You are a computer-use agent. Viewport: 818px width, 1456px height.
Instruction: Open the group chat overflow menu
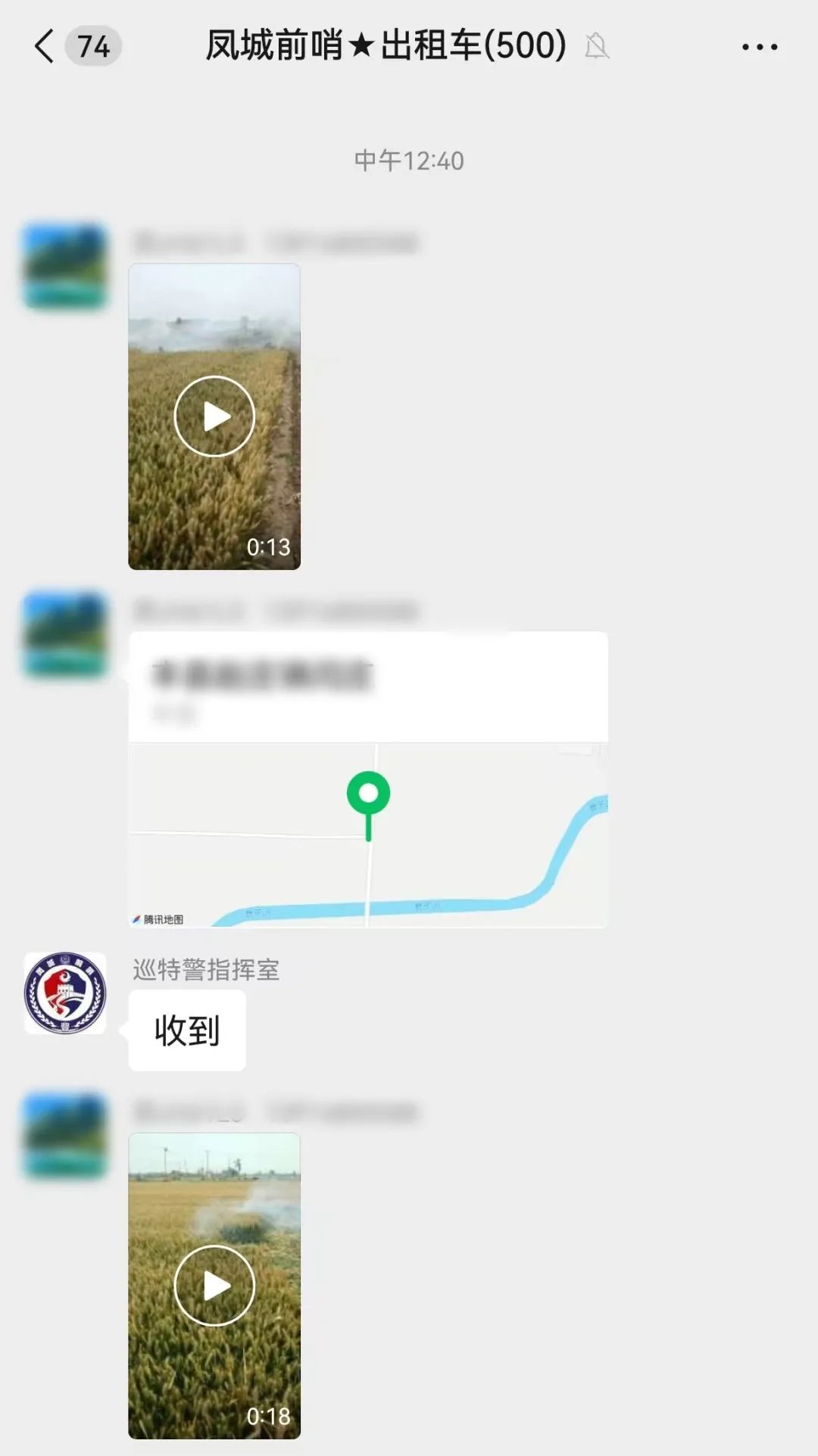click(x=759, y=47)
